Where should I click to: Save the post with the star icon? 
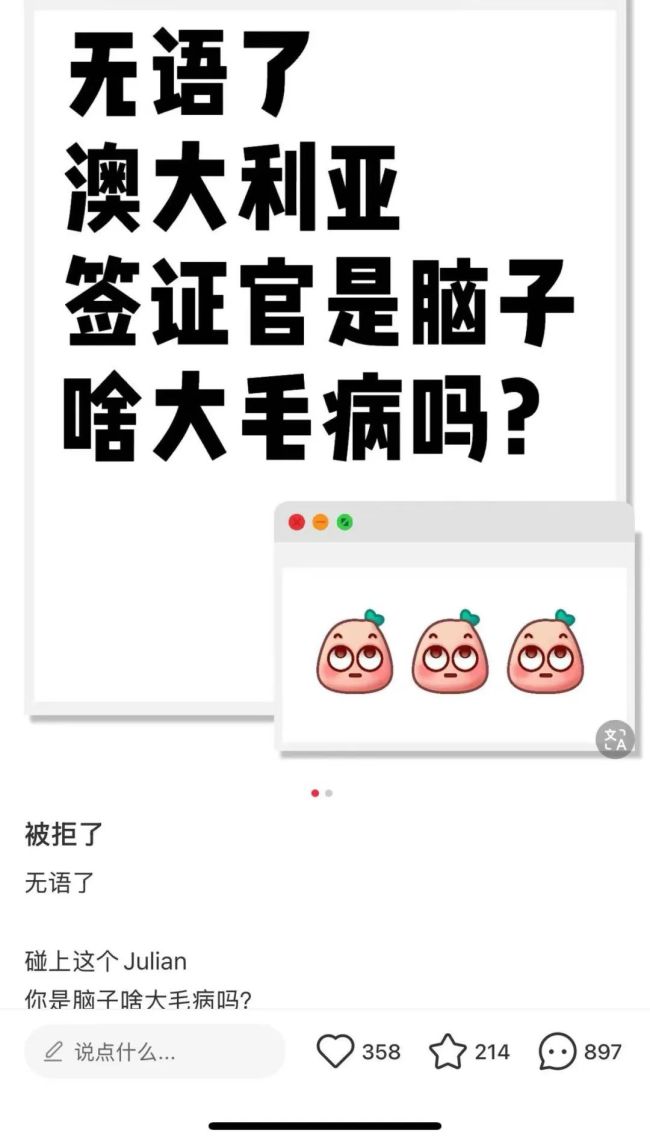pyautogui.click(x=448, y=1051)
